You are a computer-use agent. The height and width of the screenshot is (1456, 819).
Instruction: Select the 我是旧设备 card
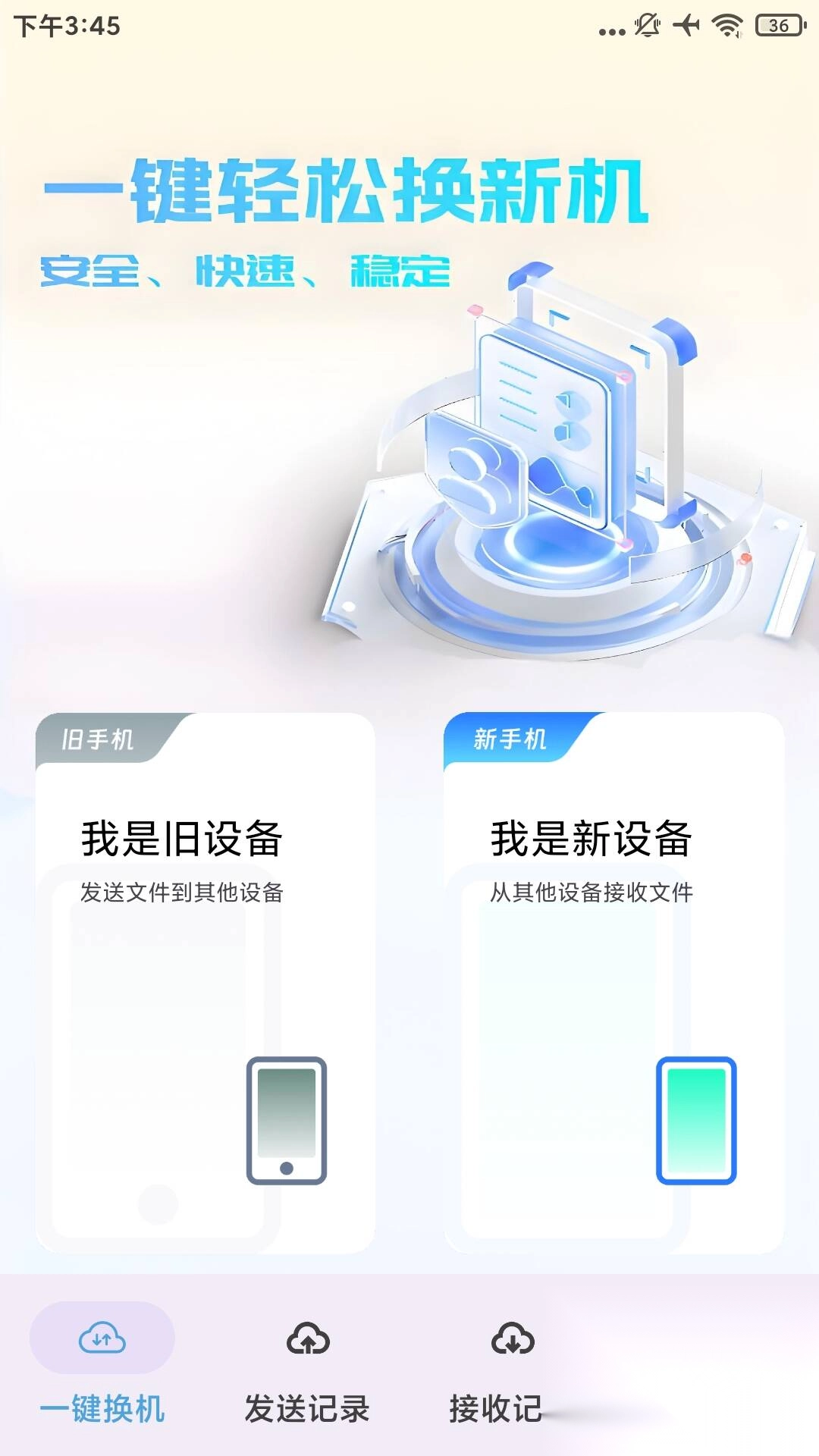(x=205, y=982)
